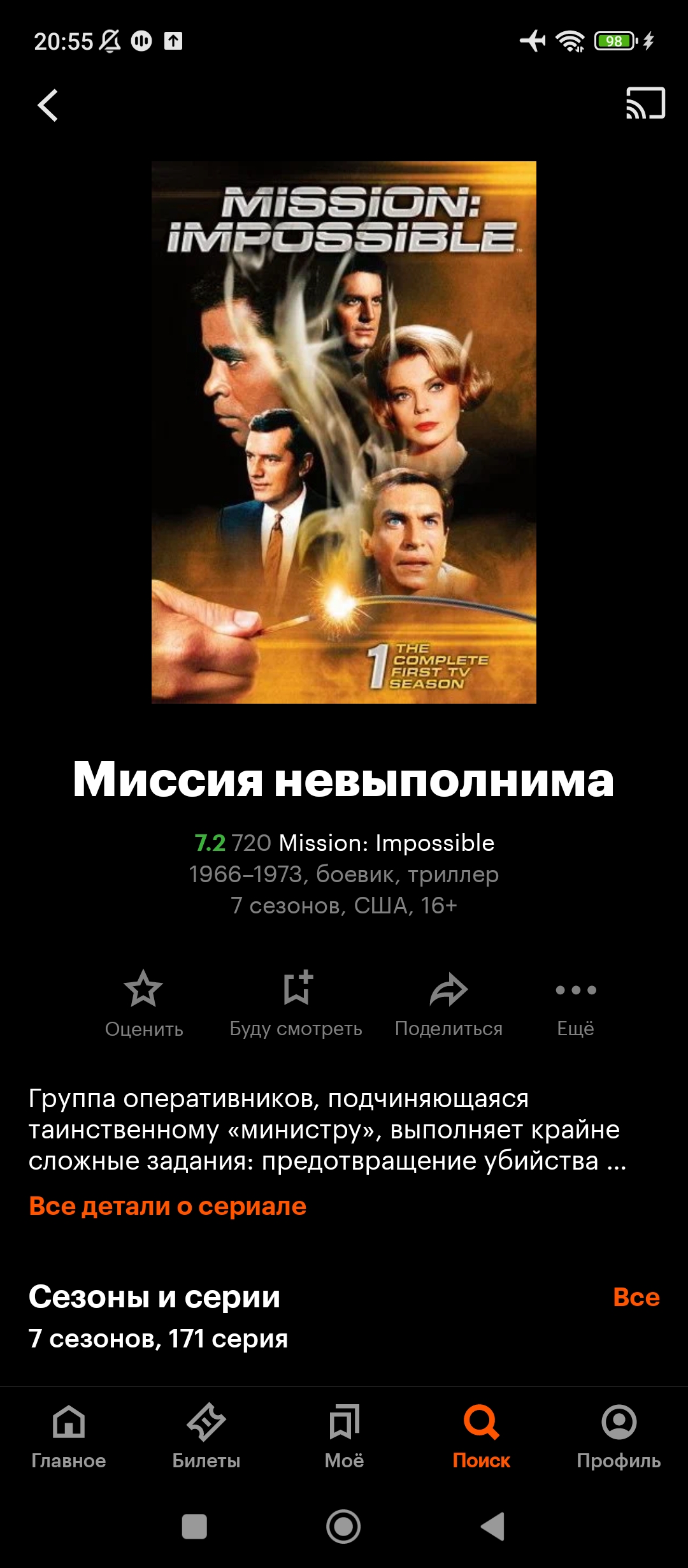Screen dimensions: 688x1568
Task: Tap the system home button
Action: click(x=343, y=1527)
